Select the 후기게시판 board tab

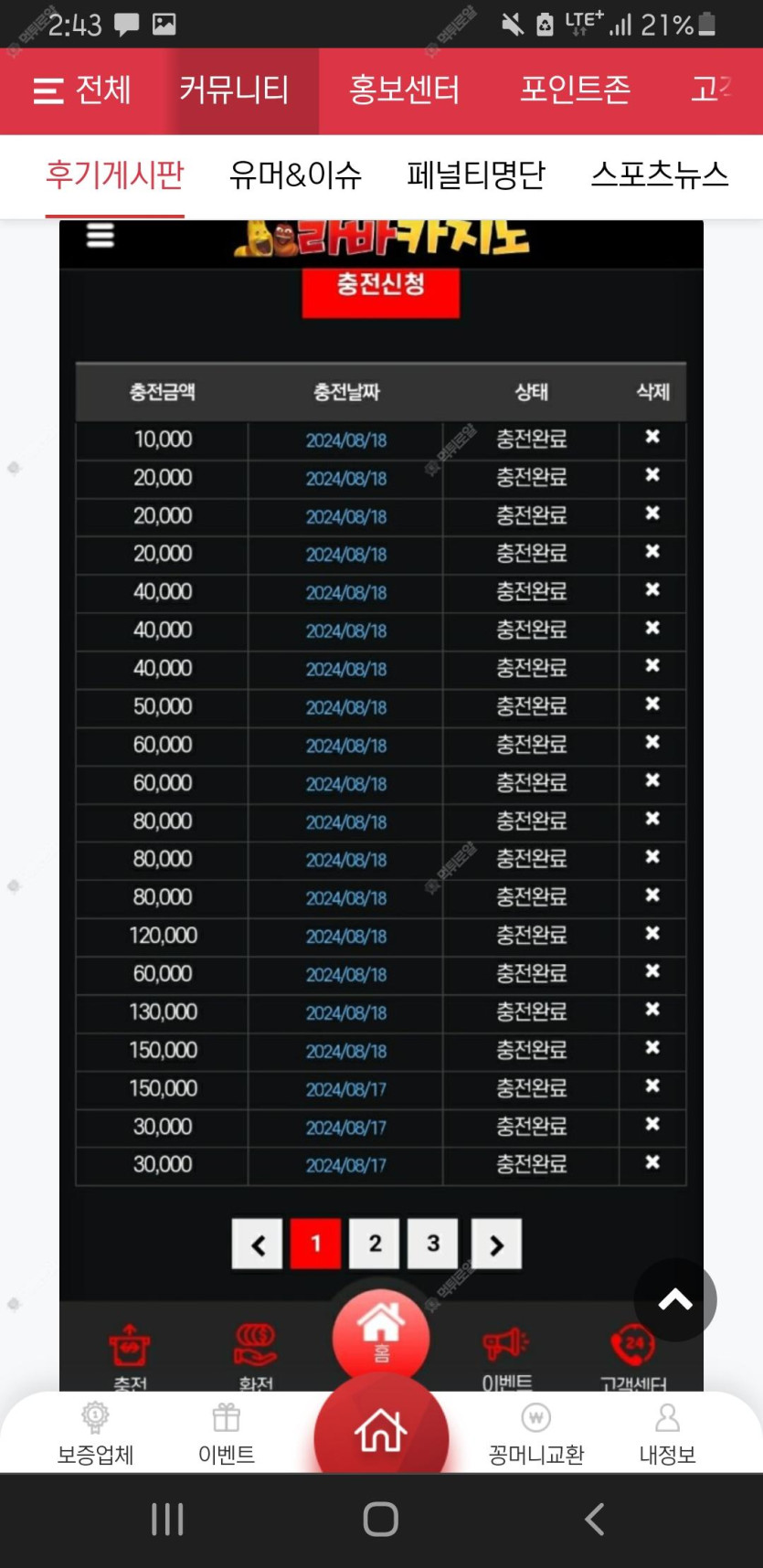[x=115, y=175]
